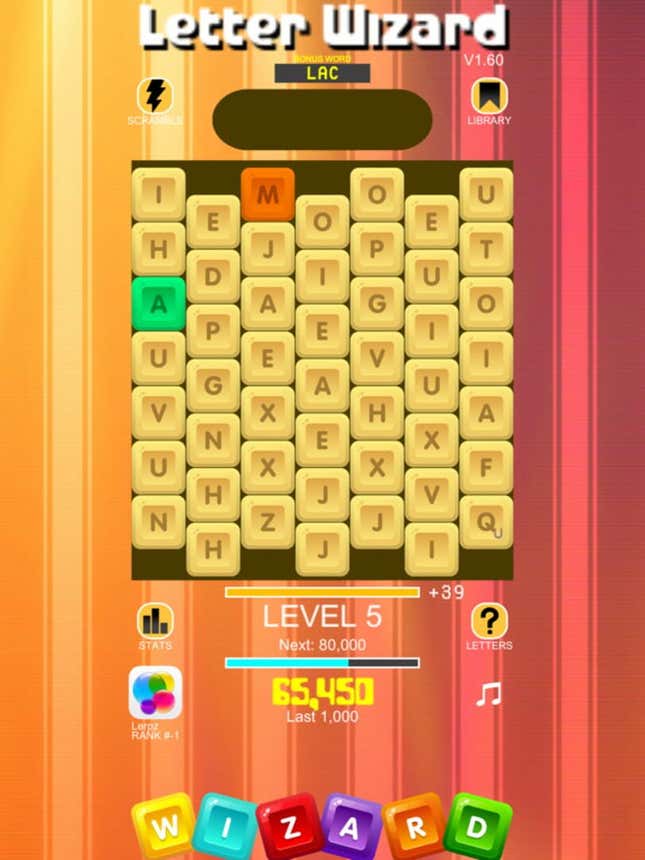Viewport: 645px width, 860px height.
Task: Open Game Center rank badge
Action: tap(155, 693)
